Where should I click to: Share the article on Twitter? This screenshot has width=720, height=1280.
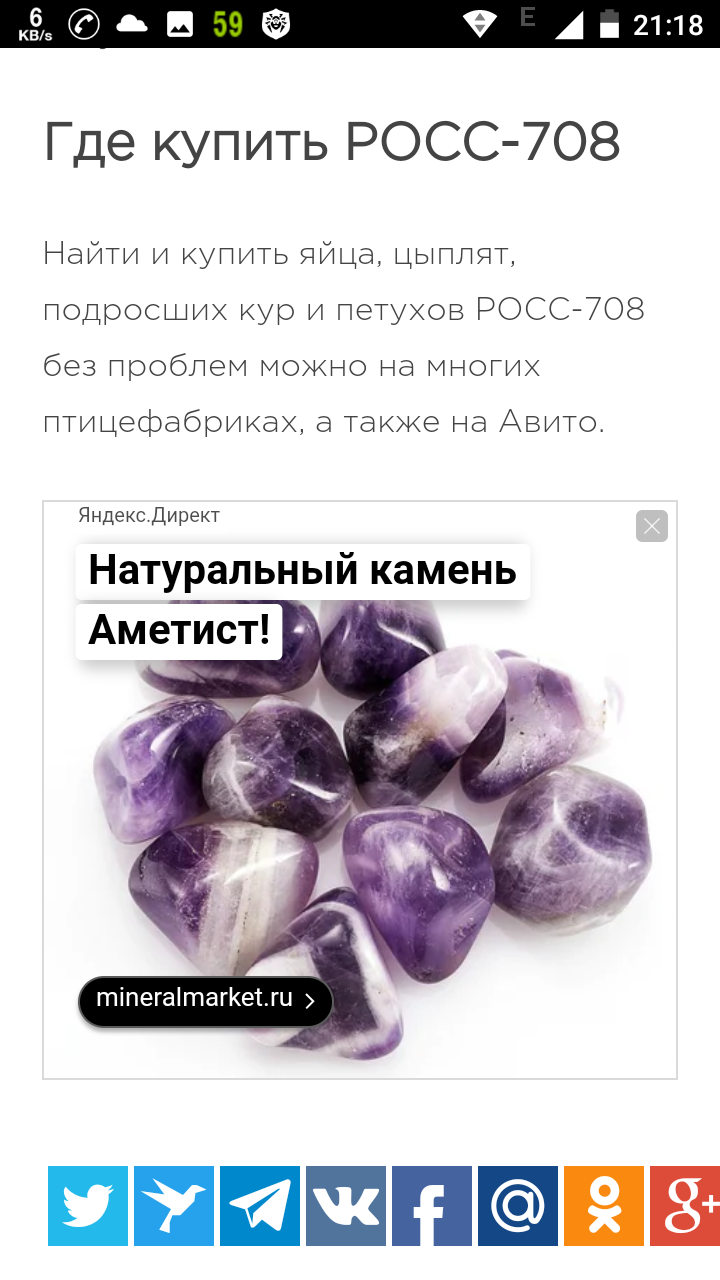[x=88, y=1205]
